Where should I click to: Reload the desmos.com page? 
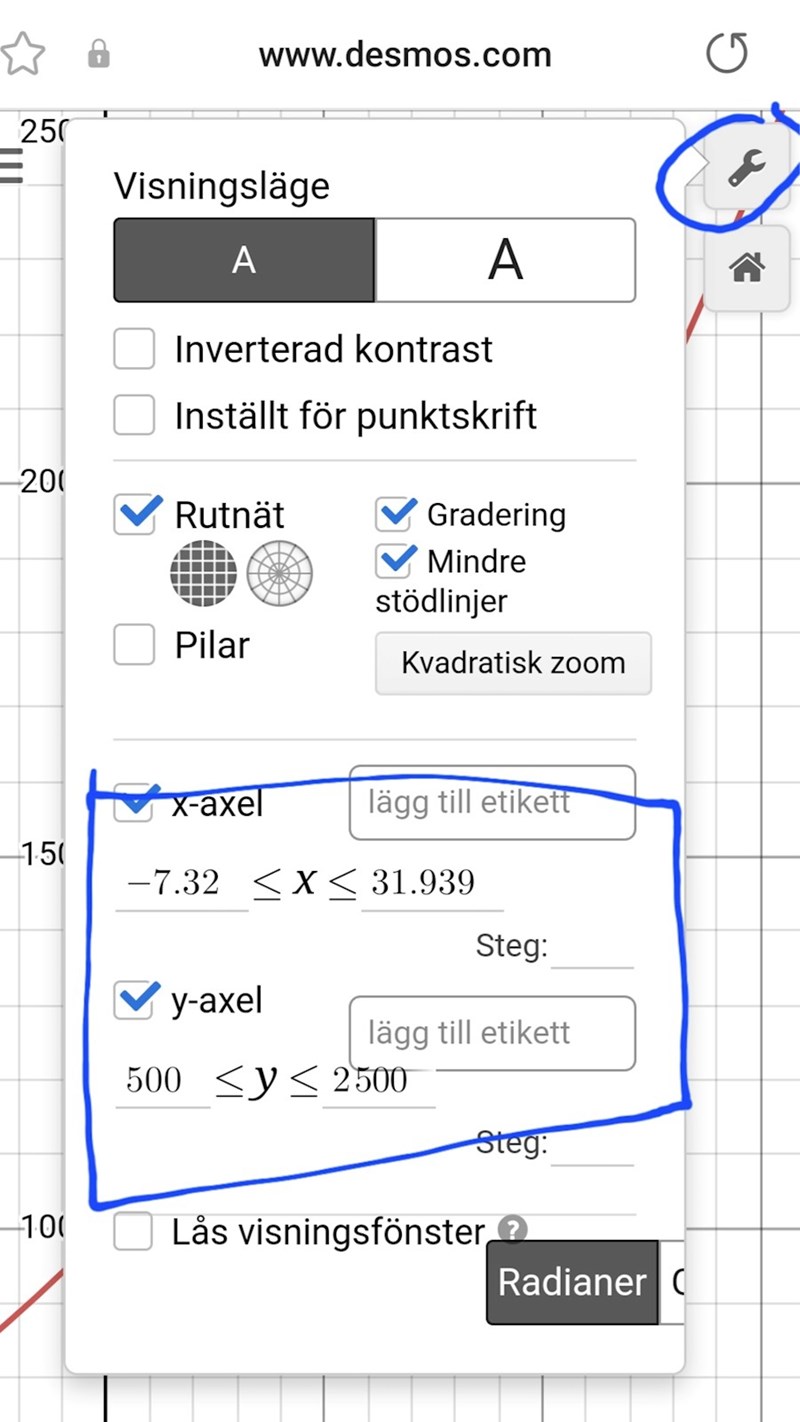[726, 53]
